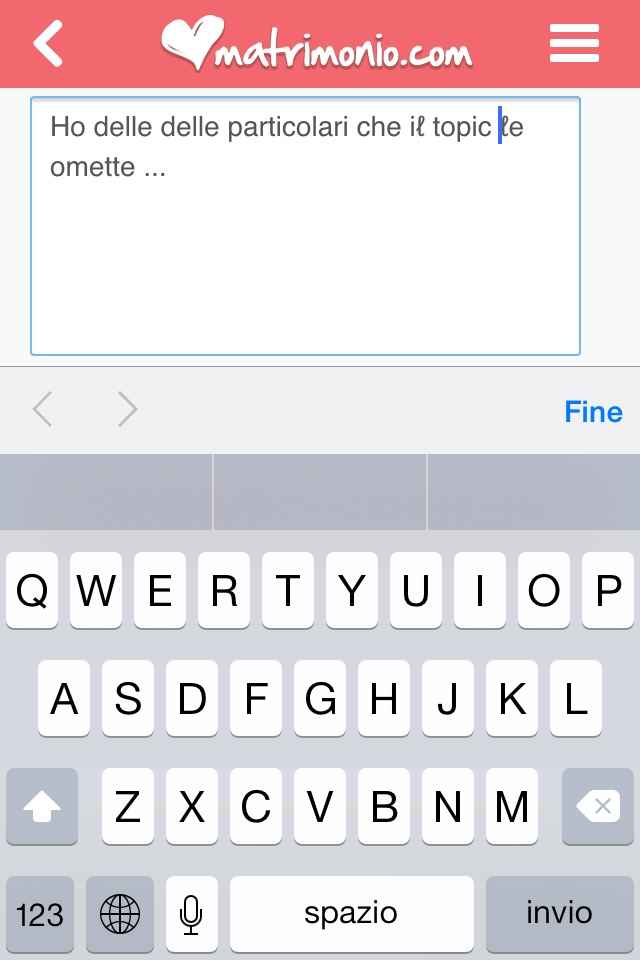Viewport: 640px width, 960px height.
Task: Jump to next field with right arrow
Action: point(127,409)
